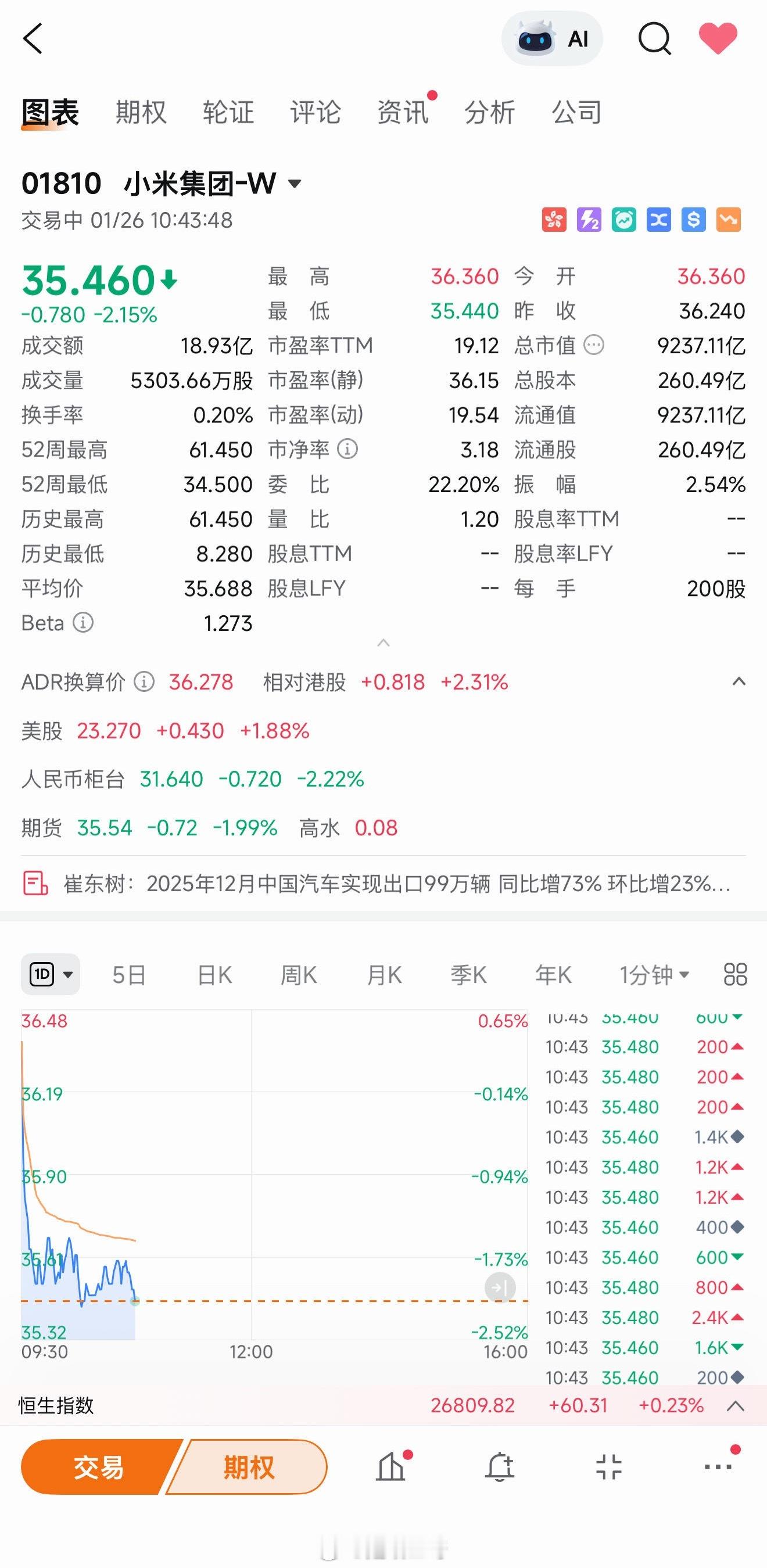Click the search magnifier icon

(655, 38)
